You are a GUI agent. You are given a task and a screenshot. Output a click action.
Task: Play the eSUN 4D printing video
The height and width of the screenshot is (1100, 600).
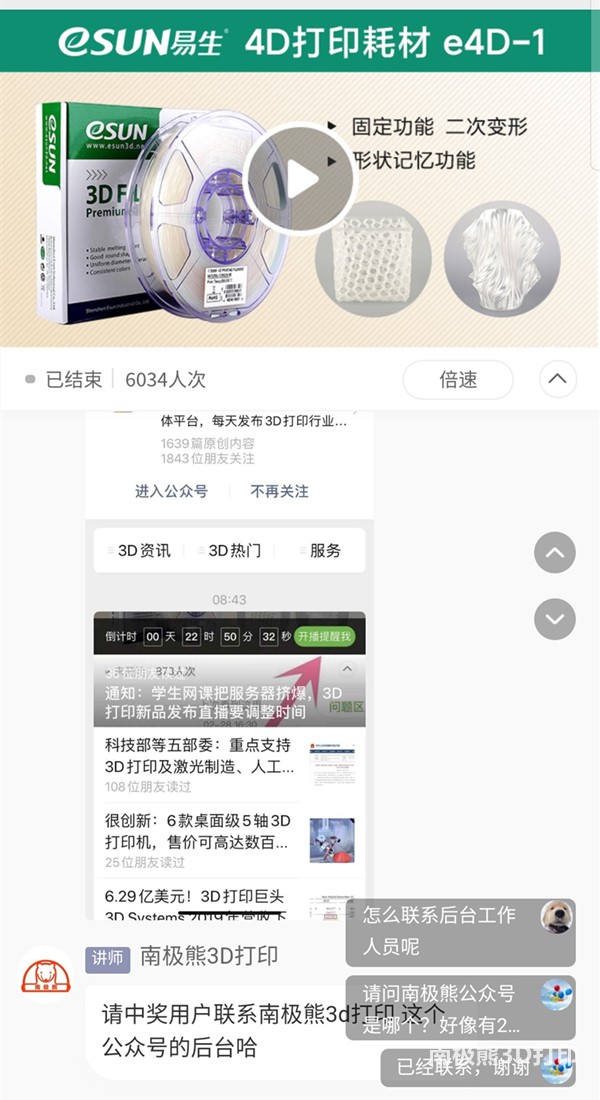coord(300,180)
